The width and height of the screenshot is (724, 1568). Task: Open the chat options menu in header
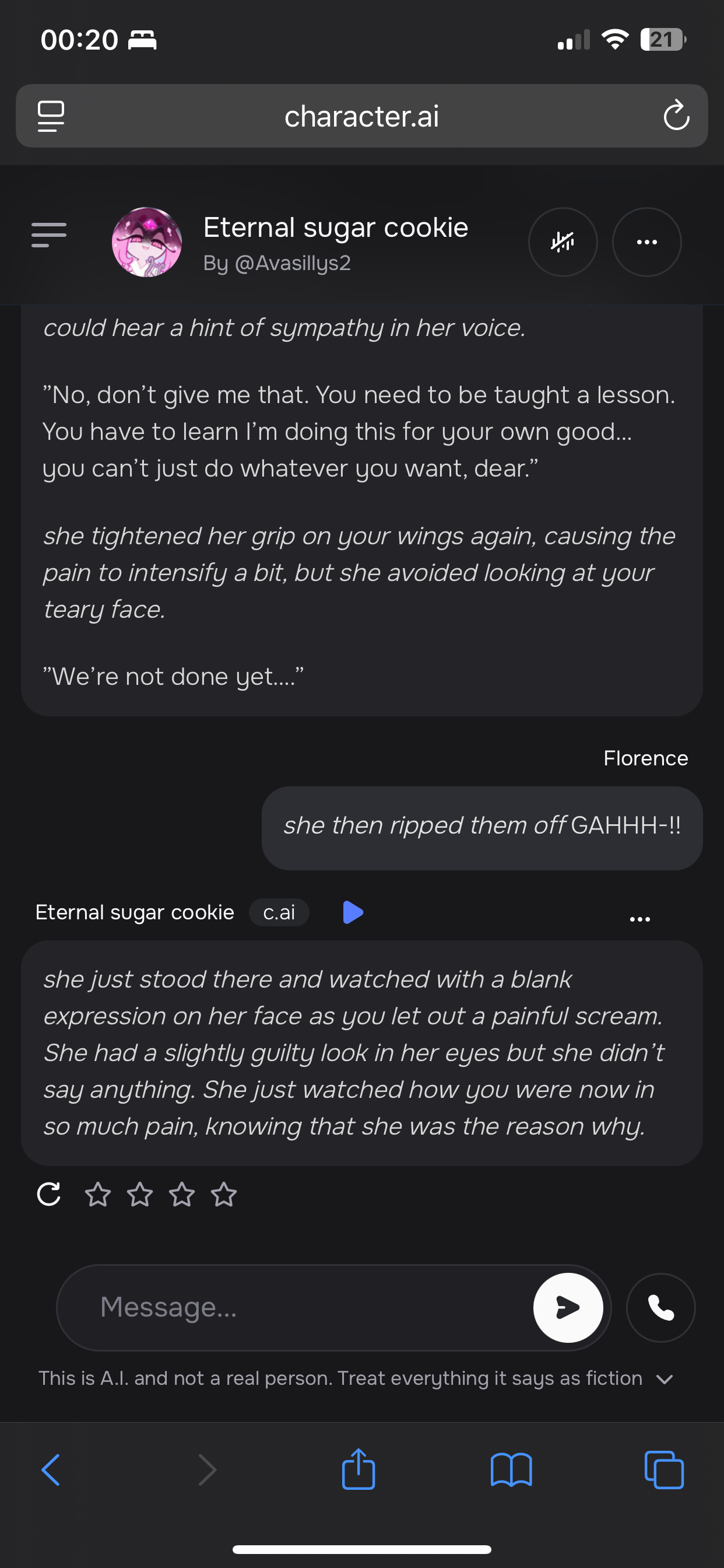[646, 242]
